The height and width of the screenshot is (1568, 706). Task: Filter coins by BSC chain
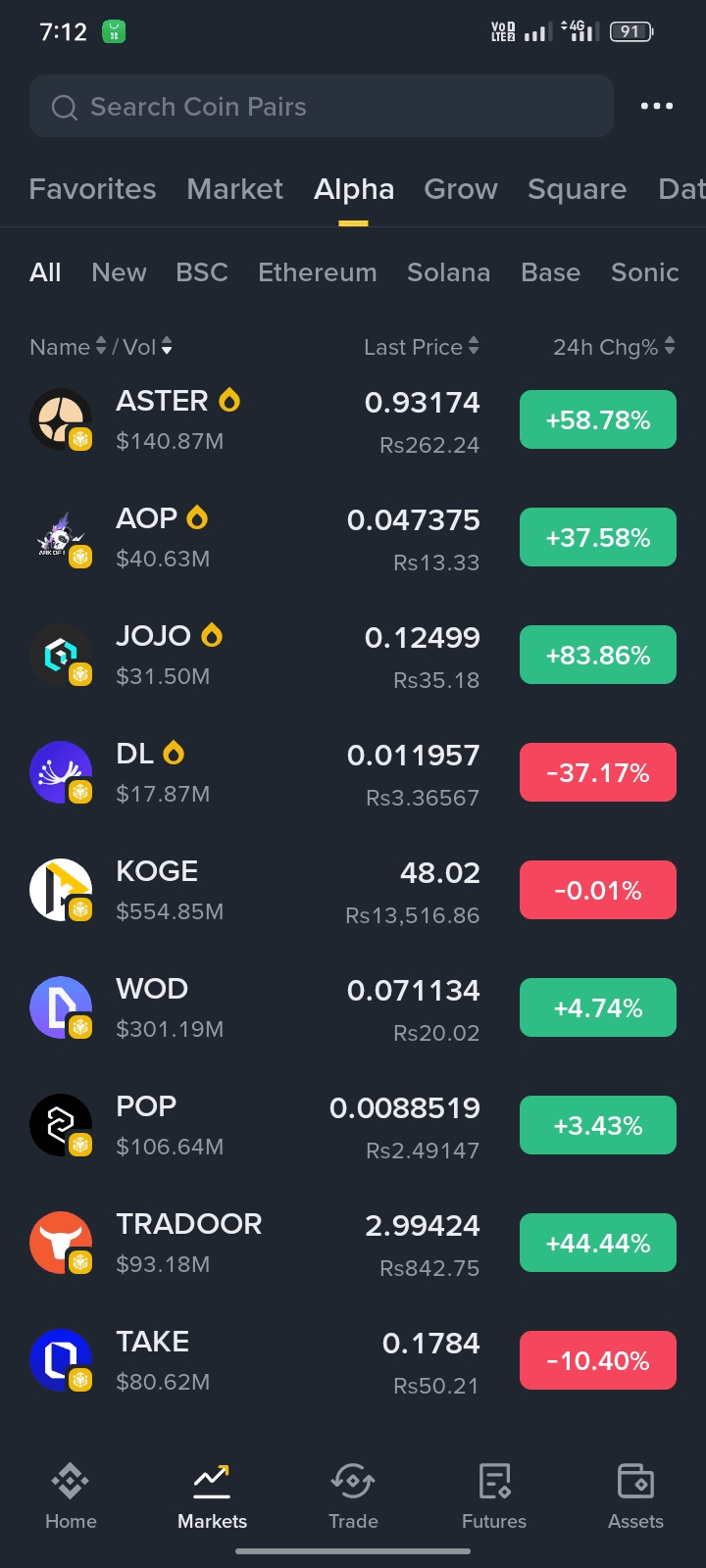pos(202,272)
